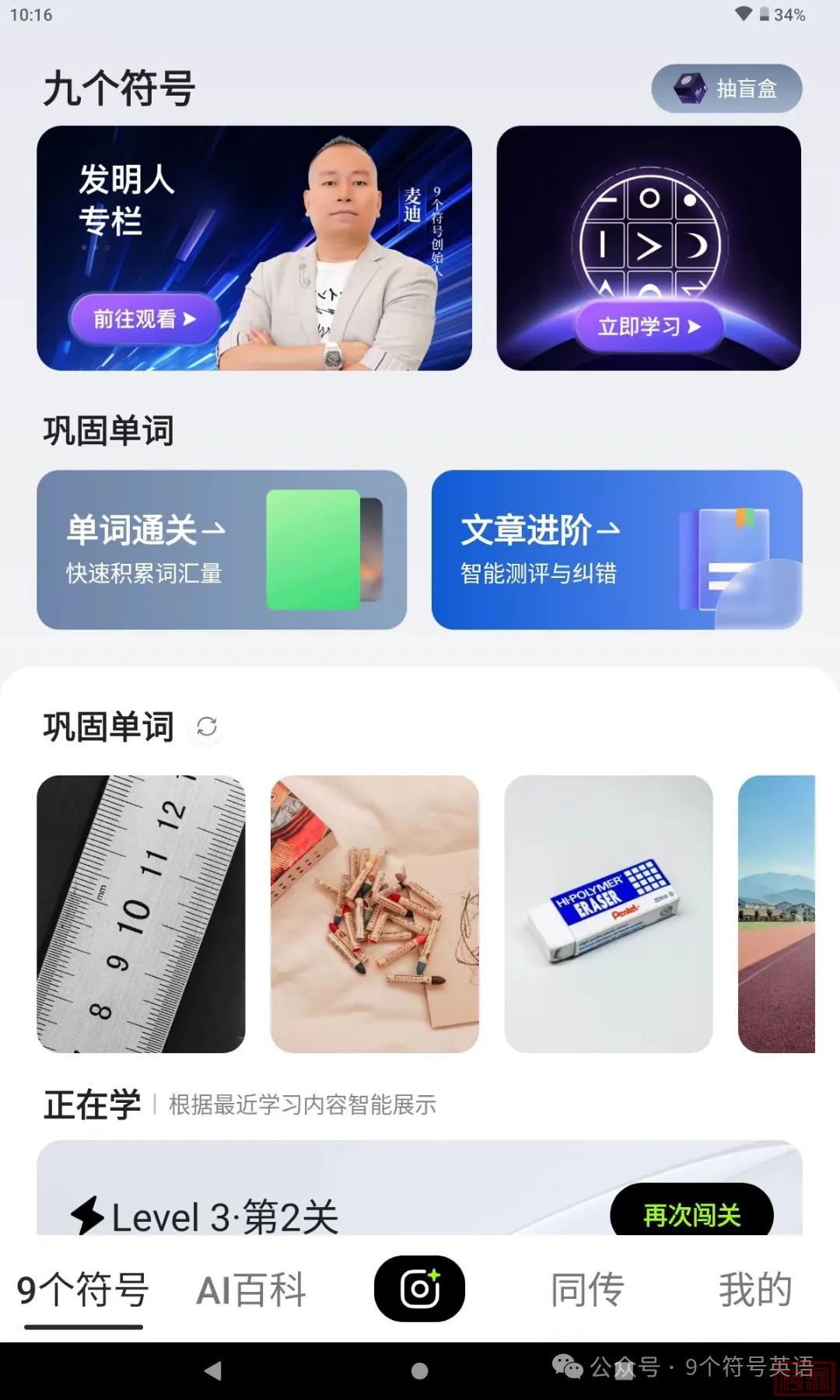Open the camera scan button
Image resolution: width=840 pixels, height=1400 pixels.
point(419,1289)
